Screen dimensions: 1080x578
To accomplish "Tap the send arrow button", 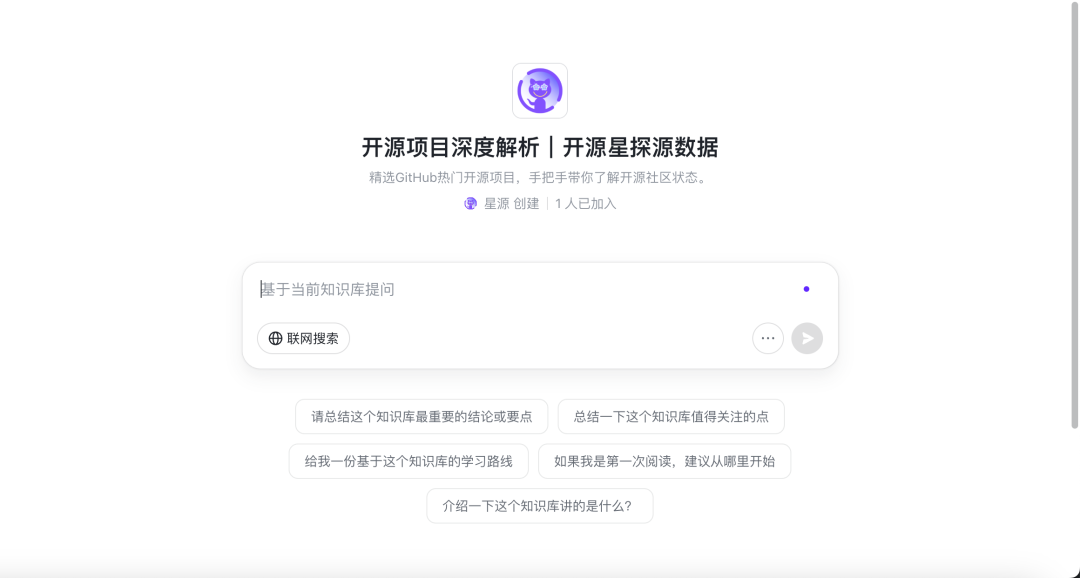I will point(807,338).
